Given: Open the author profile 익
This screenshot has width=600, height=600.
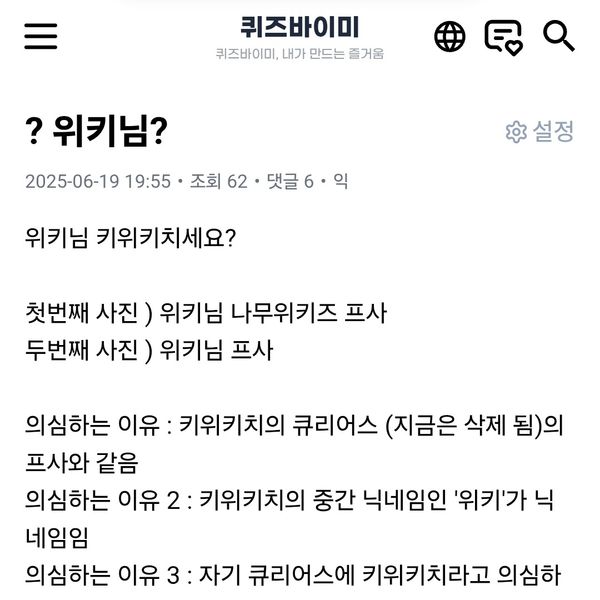Looking at the screenshot, I should pyautogui.click(x=340, y=181).
